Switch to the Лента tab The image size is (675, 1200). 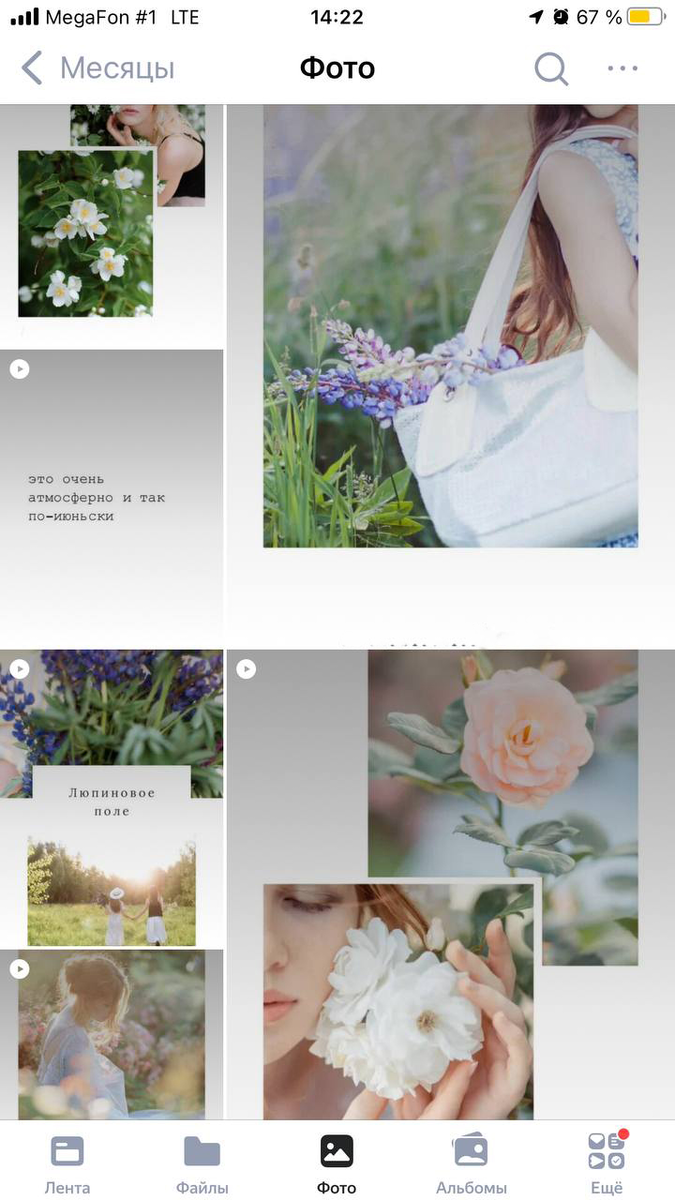[x=67, y=1165]
